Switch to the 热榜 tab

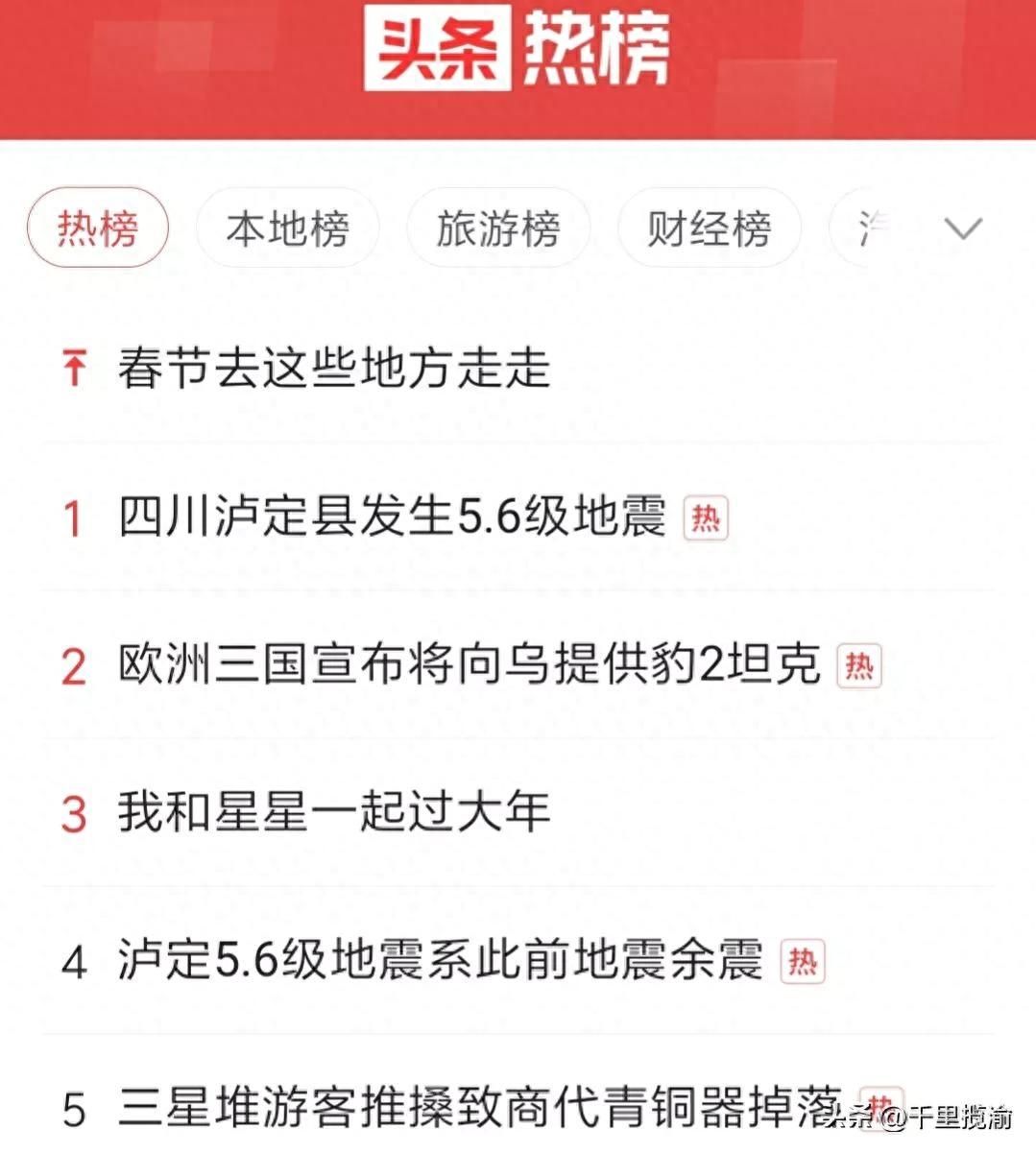point(97,228)
